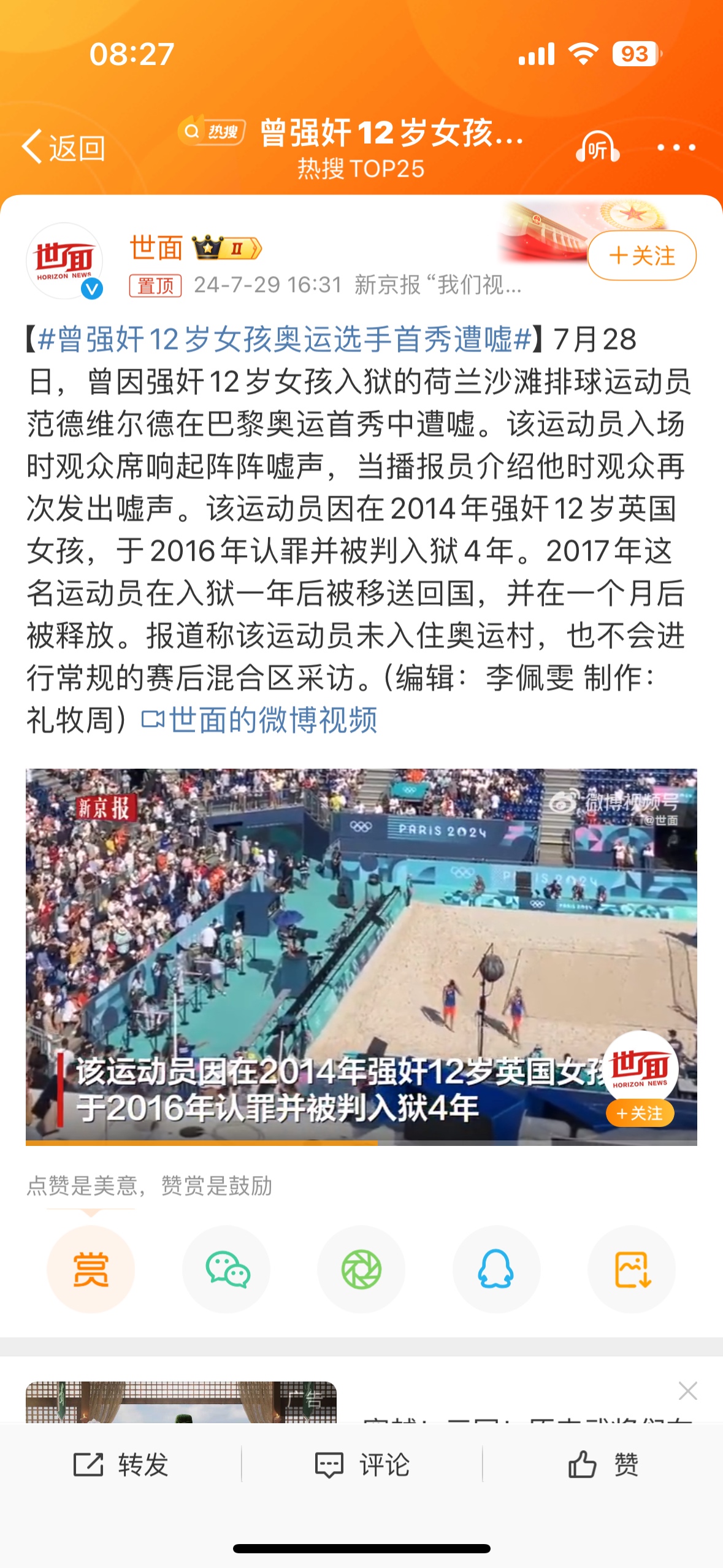Share post to WeChat
This screenshot has width=723, height=1568.
pos(226,1269)
